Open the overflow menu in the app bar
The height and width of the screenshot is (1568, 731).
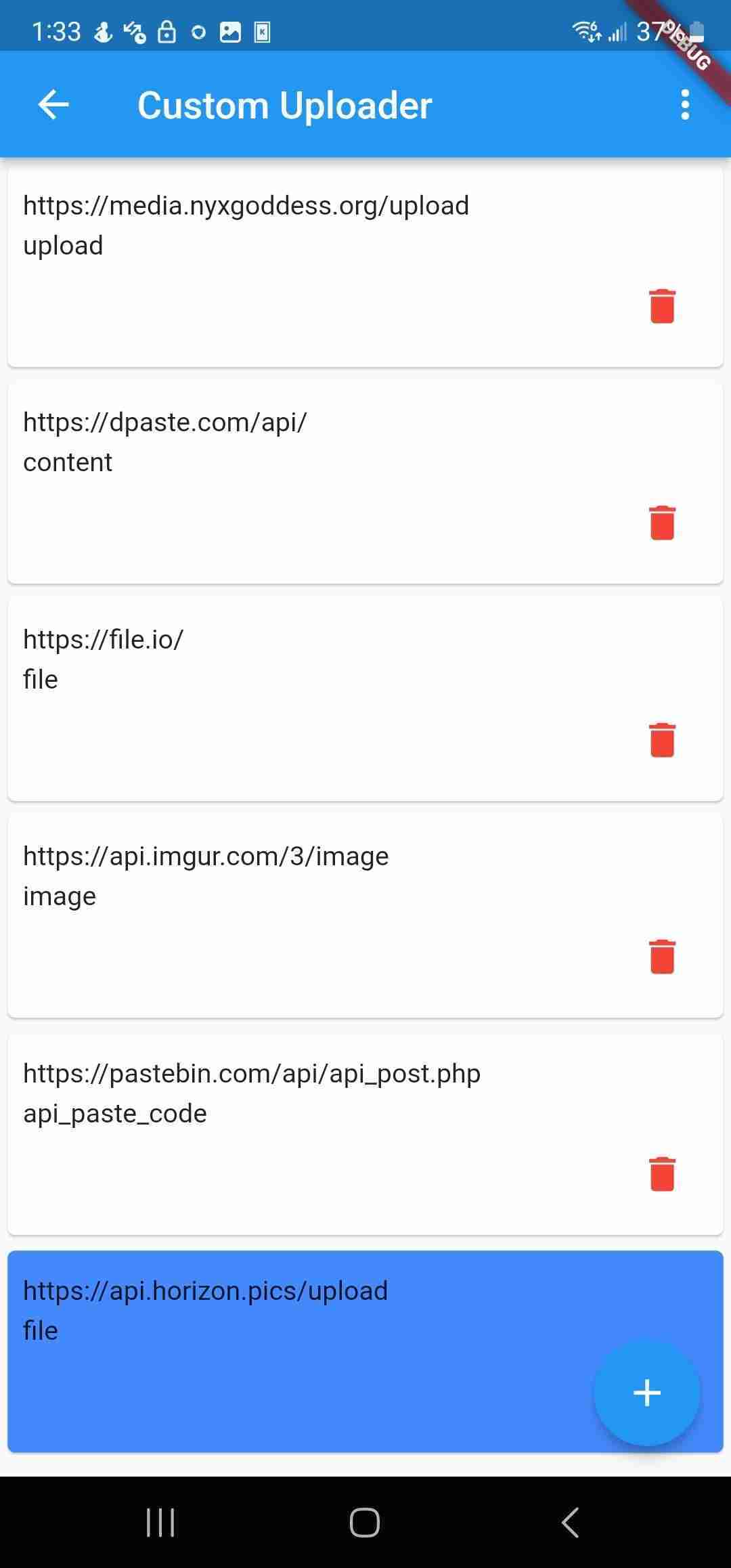[685, 105]
